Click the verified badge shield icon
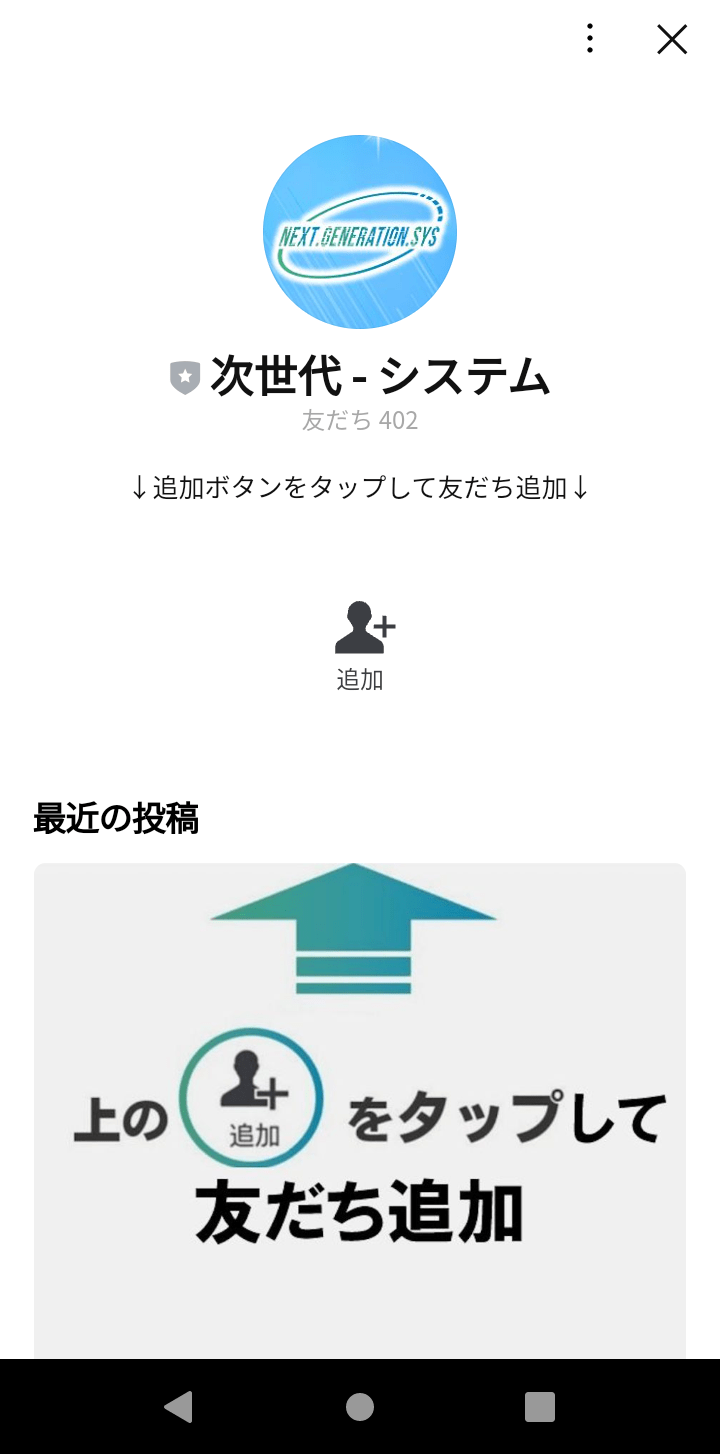720x1454 pixels. [183, 377]
